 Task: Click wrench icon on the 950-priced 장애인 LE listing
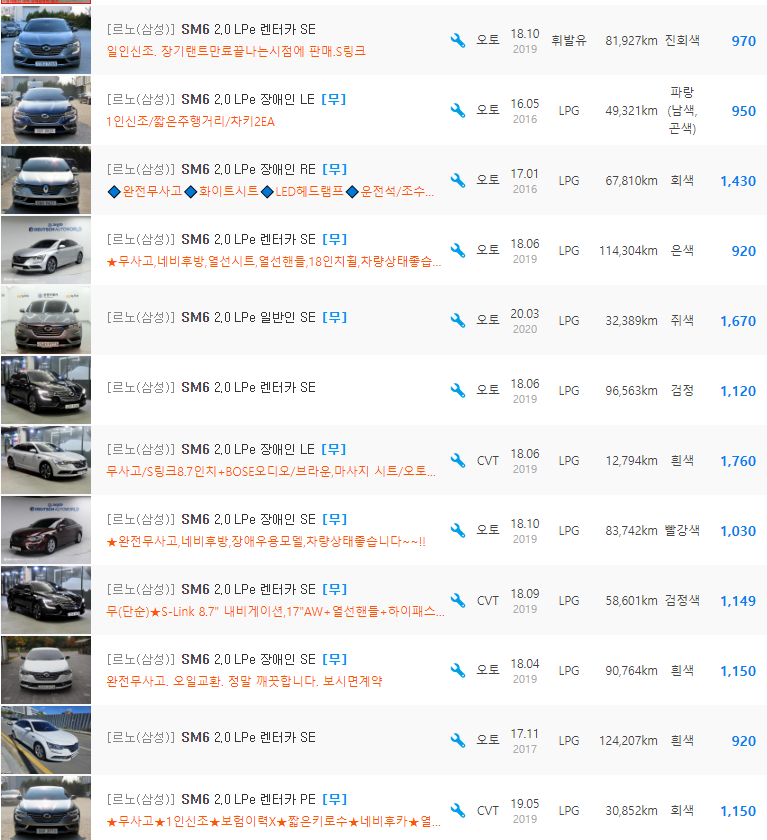(x=458, y=110)
